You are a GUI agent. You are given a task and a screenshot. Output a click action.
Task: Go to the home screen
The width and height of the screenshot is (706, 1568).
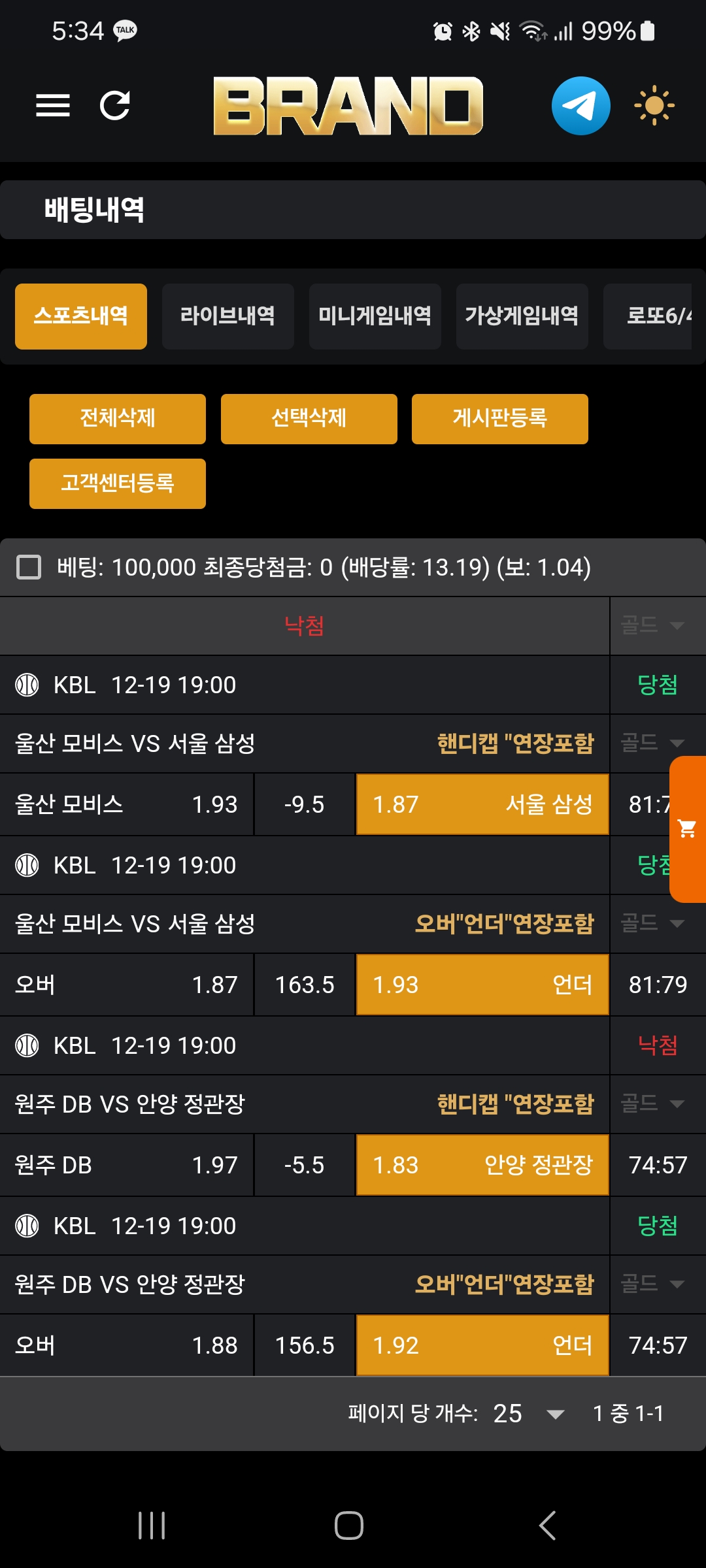pos(349,1526)
